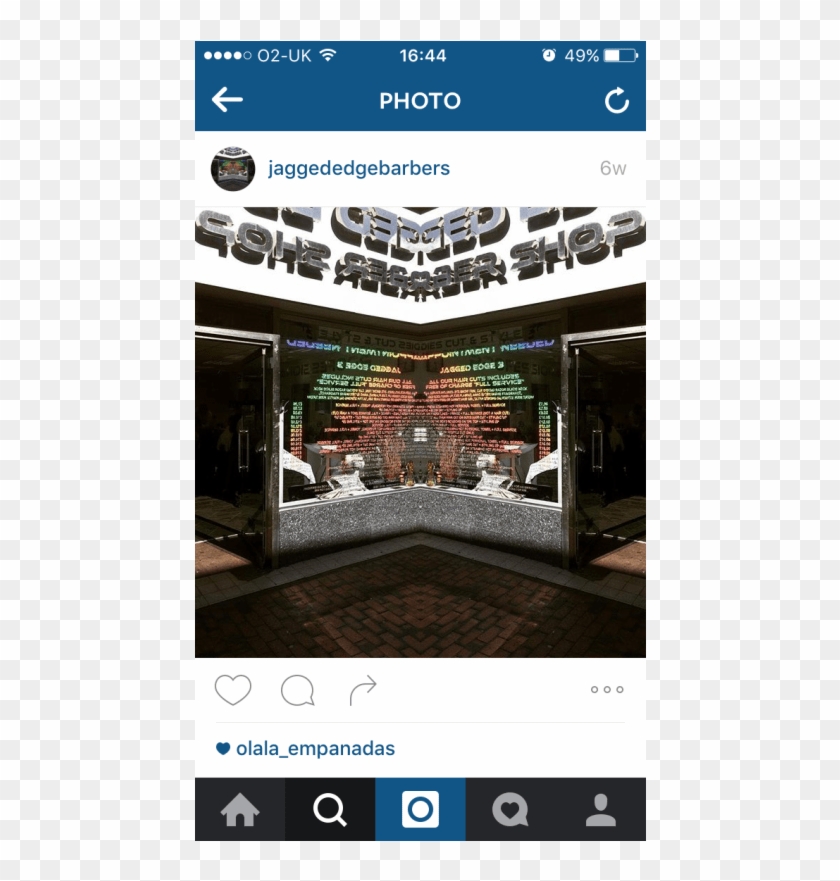Refresh the photo page
Image resolution: width=840 pixels, height=881 pixels.
(616, 100)
